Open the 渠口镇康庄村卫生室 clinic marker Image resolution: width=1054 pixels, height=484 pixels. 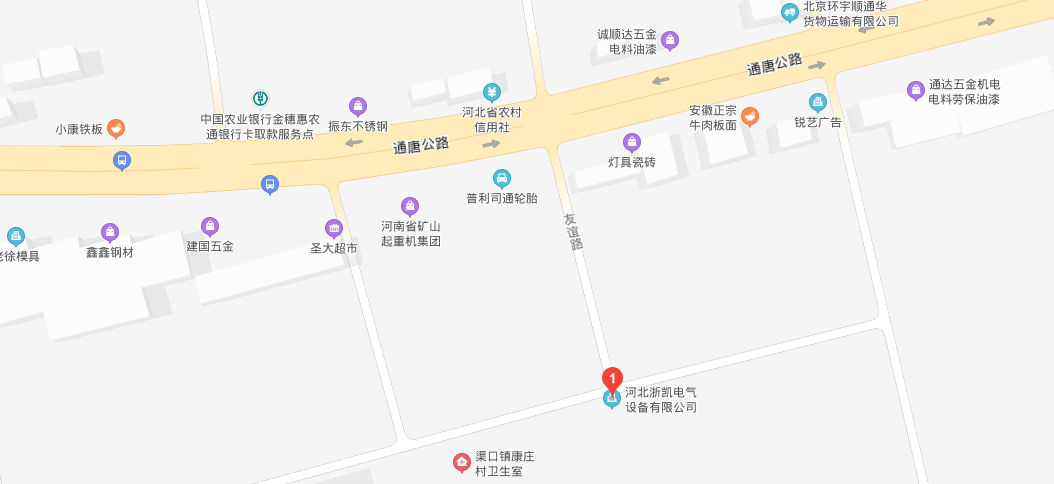coord(462,462)
